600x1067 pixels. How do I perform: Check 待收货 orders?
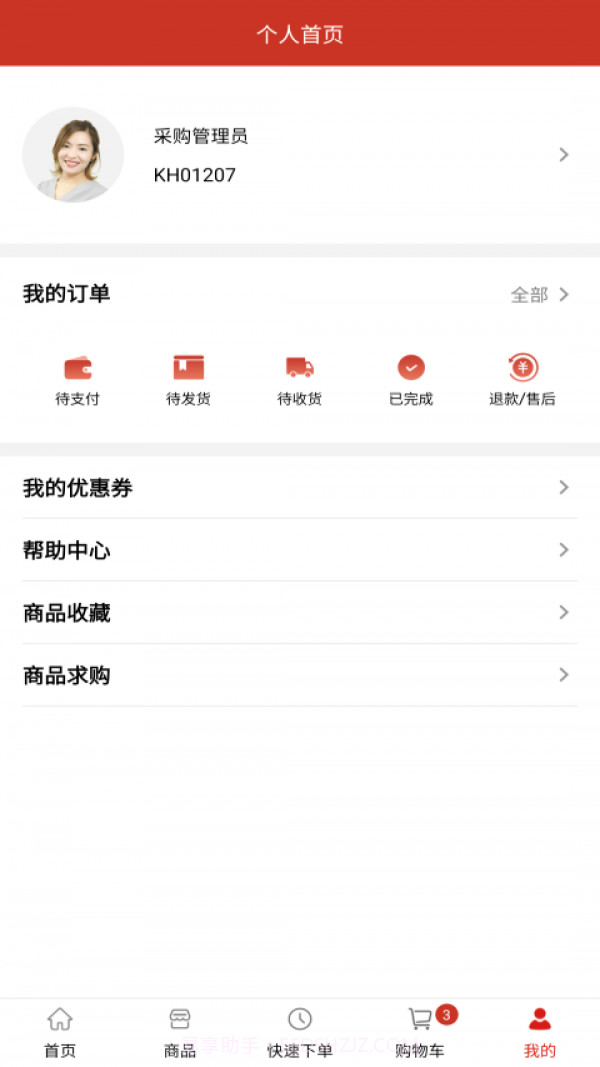pos(299,380)
